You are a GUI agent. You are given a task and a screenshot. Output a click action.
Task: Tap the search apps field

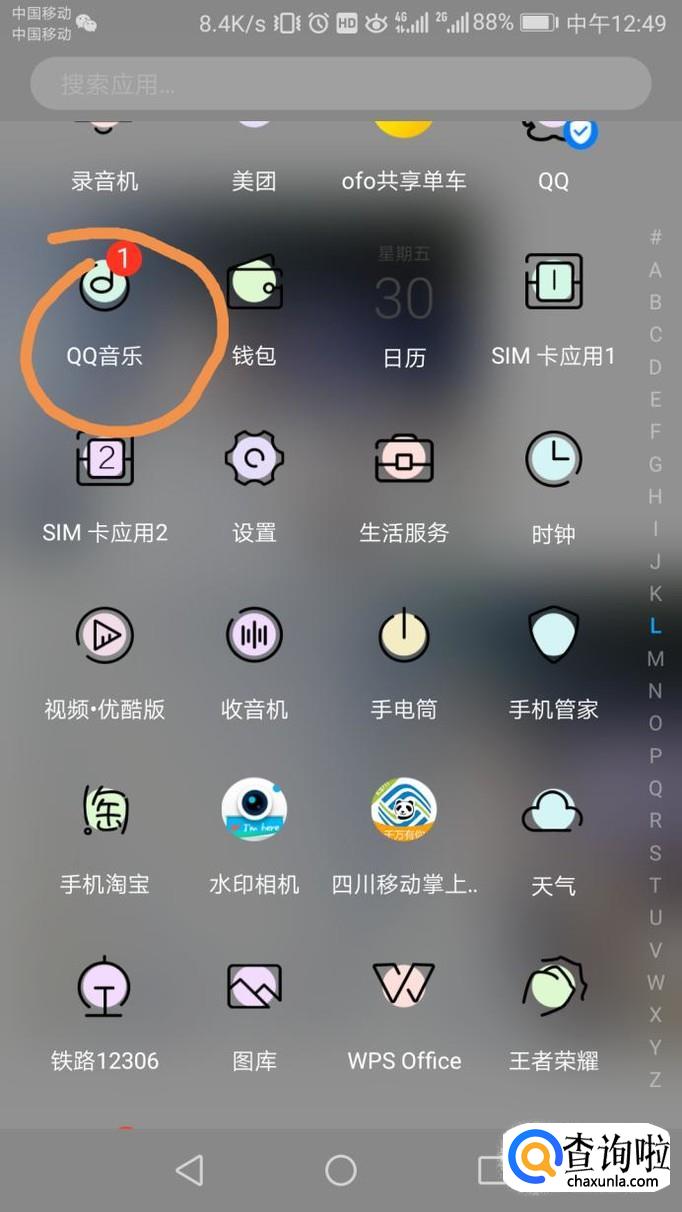(340, 84)
